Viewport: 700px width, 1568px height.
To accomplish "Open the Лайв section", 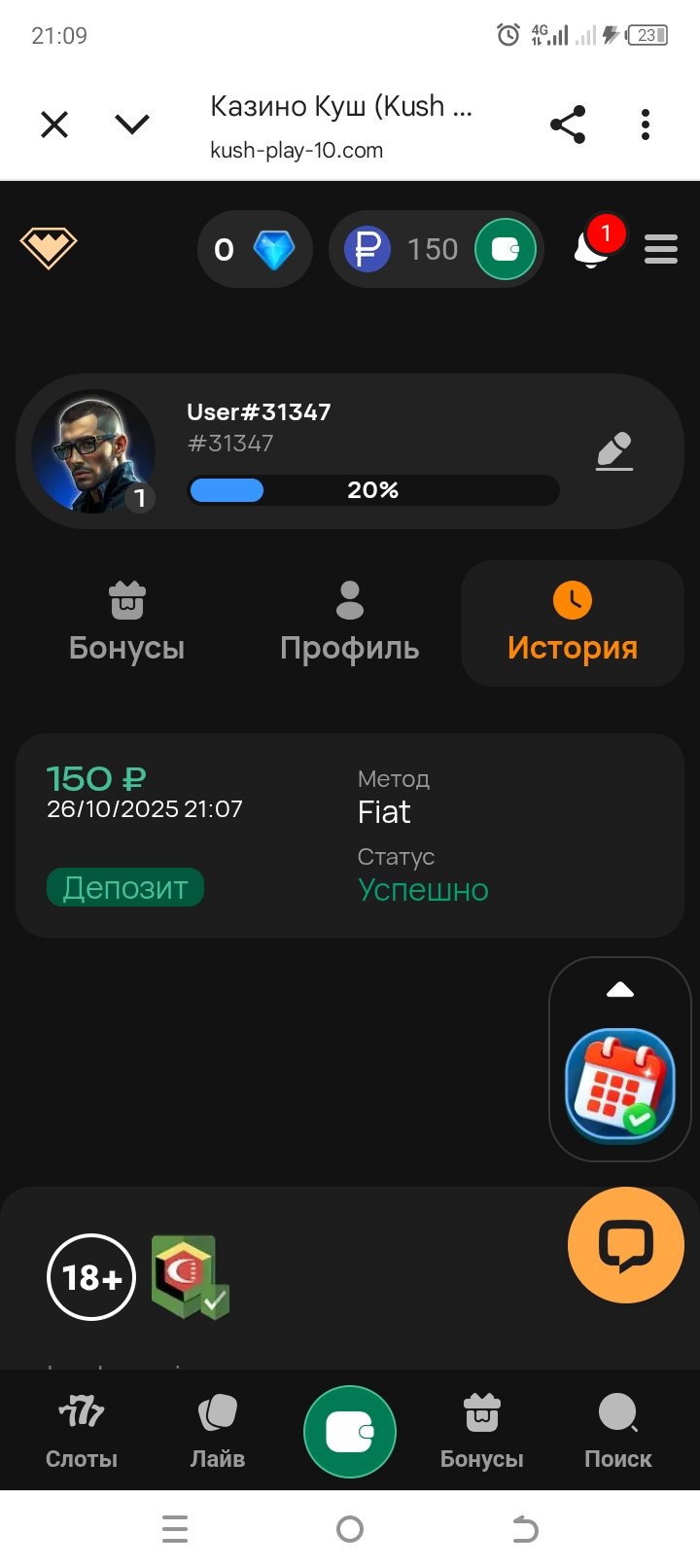I will tap(218, 1430).
